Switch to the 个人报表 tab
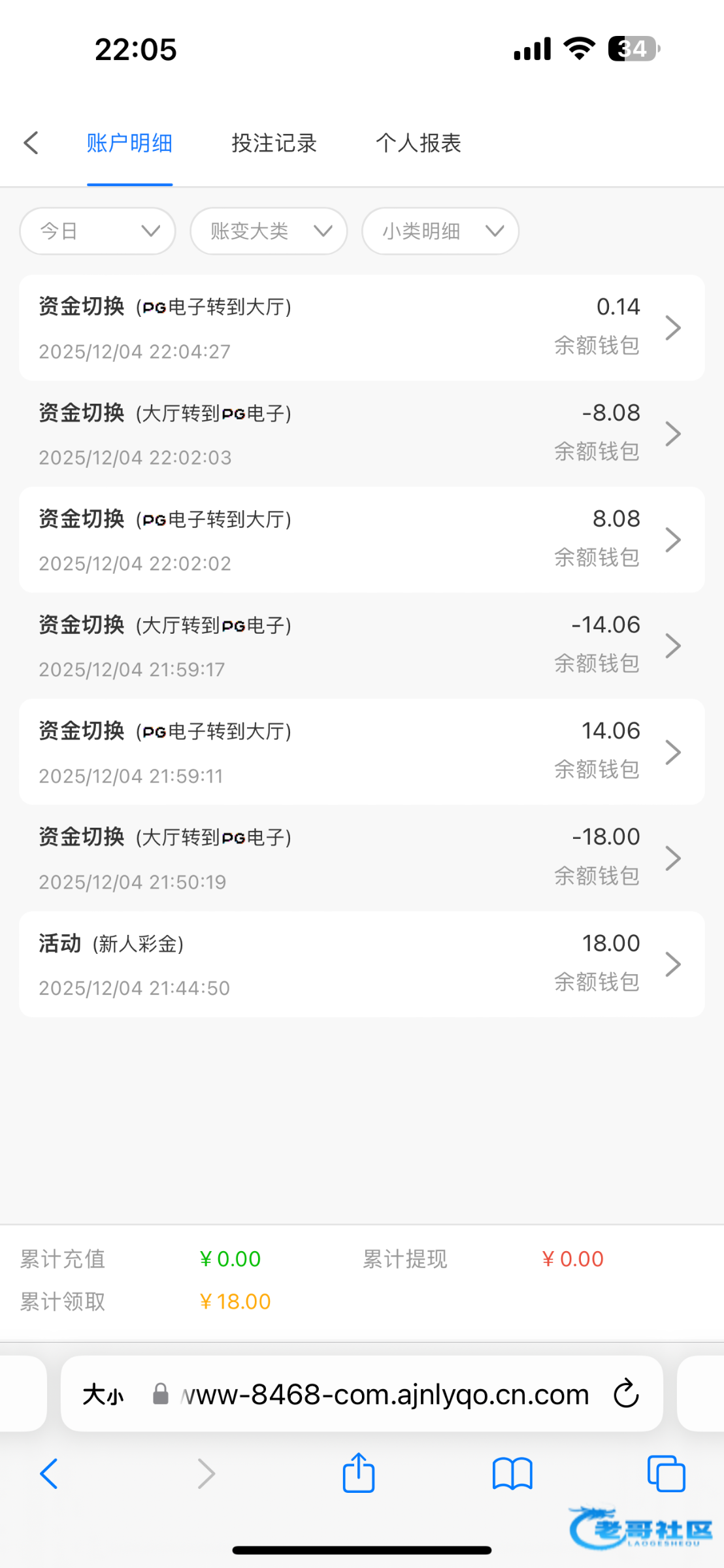The height and width of the screenshot is (1568, 724). tap(418, 143)
